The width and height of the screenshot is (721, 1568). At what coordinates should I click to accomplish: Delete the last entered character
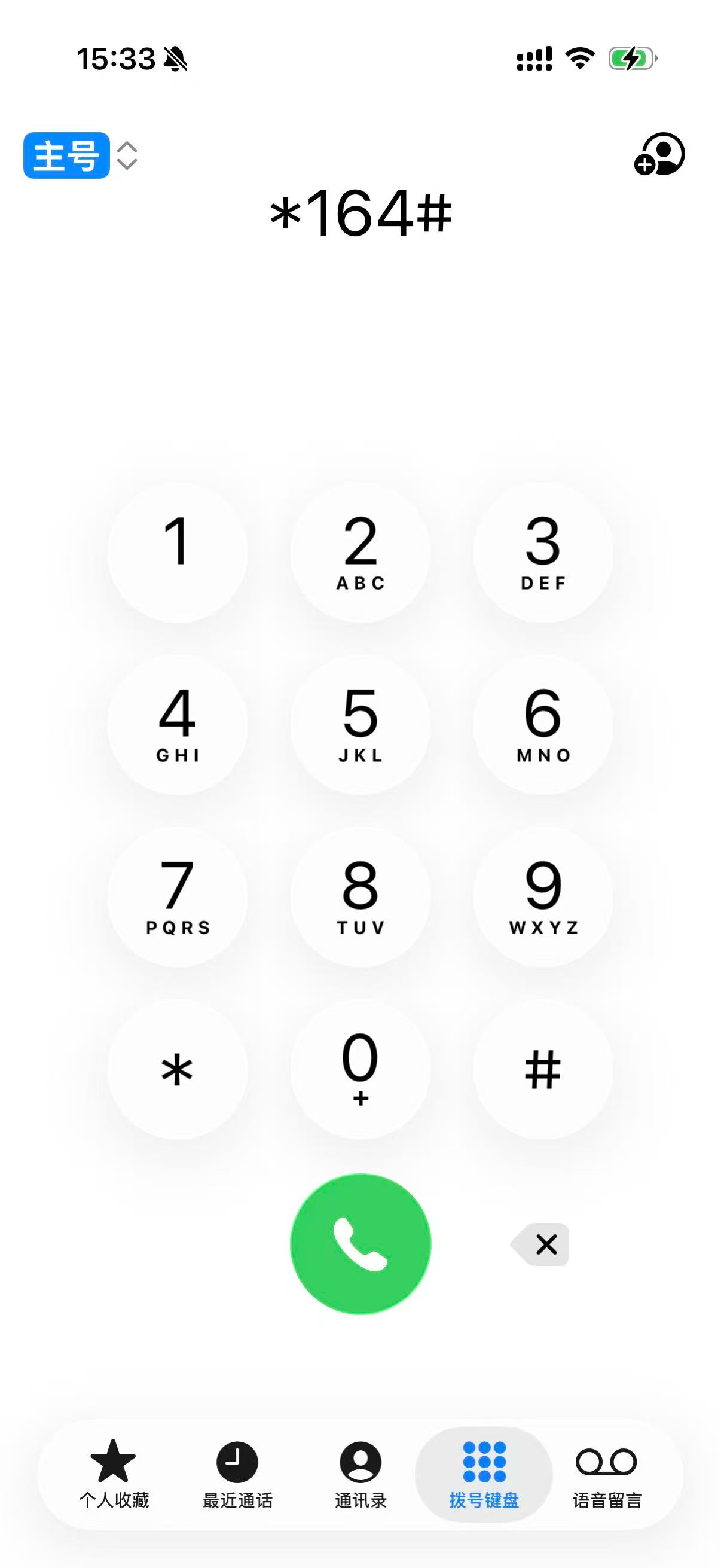540,1244
